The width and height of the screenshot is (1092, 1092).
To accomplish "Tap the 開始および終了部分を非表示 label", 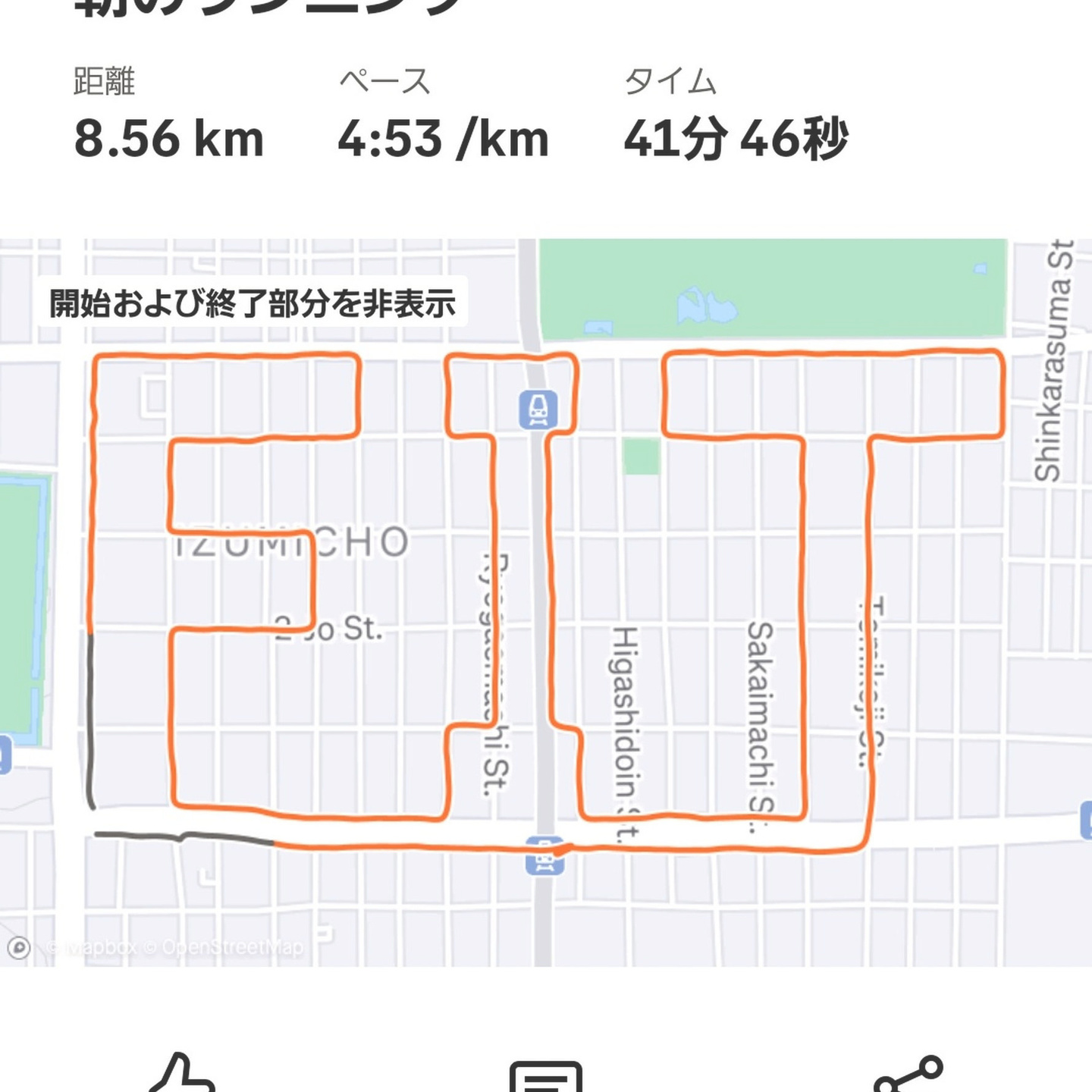I will (253, 303).
